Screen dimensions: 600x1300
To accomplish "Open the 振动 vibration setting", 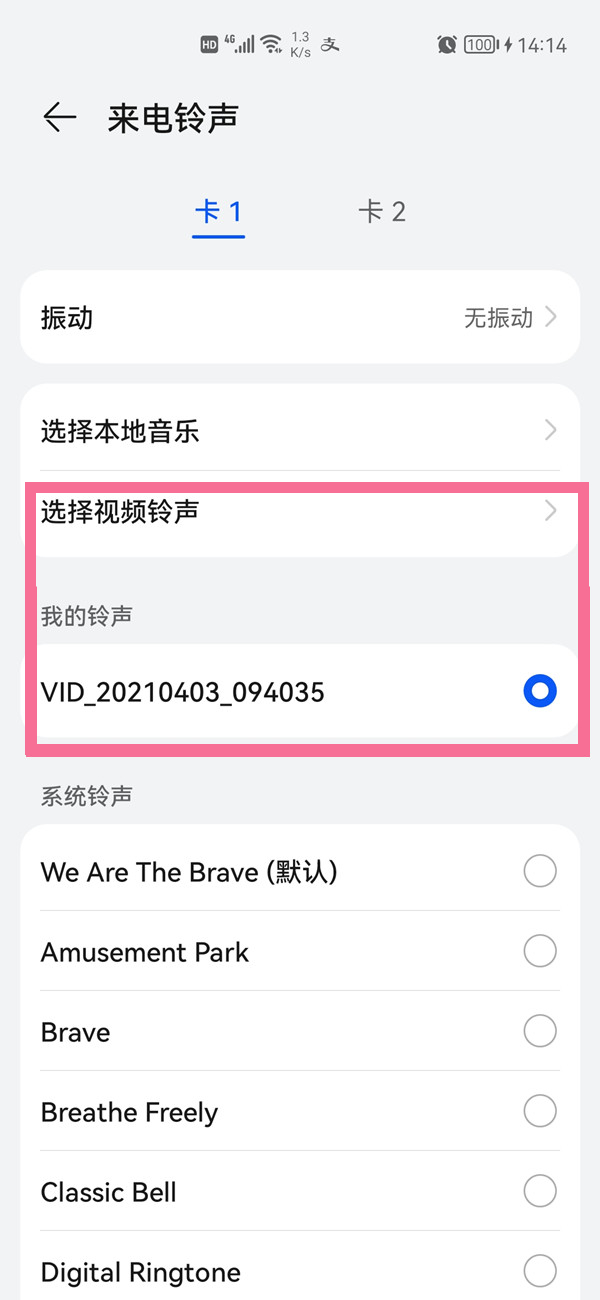I will [x=300, y=318].
